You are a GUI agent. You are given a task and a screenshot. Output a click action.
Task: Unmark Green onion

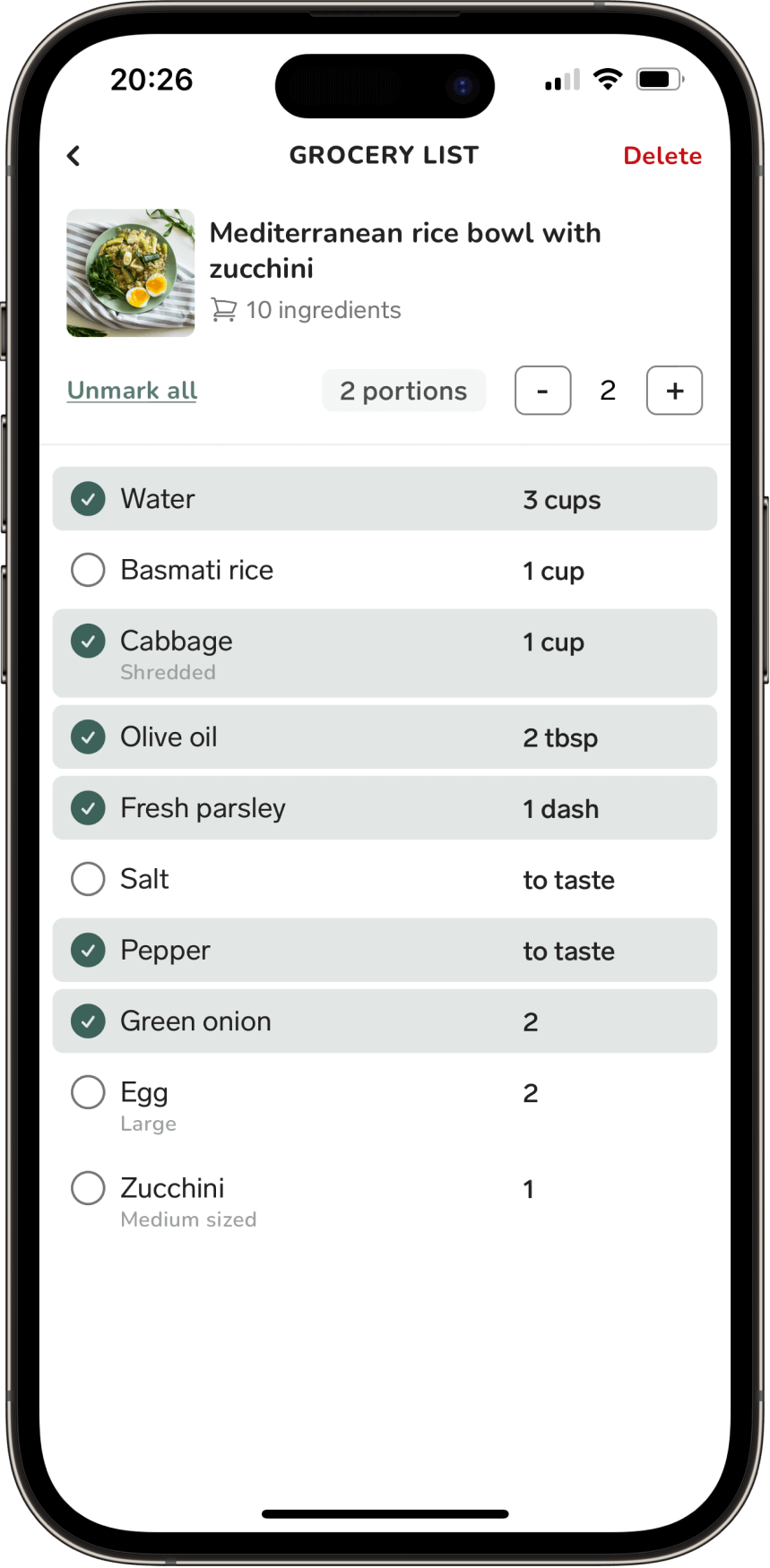click(x=88, y=1021)
